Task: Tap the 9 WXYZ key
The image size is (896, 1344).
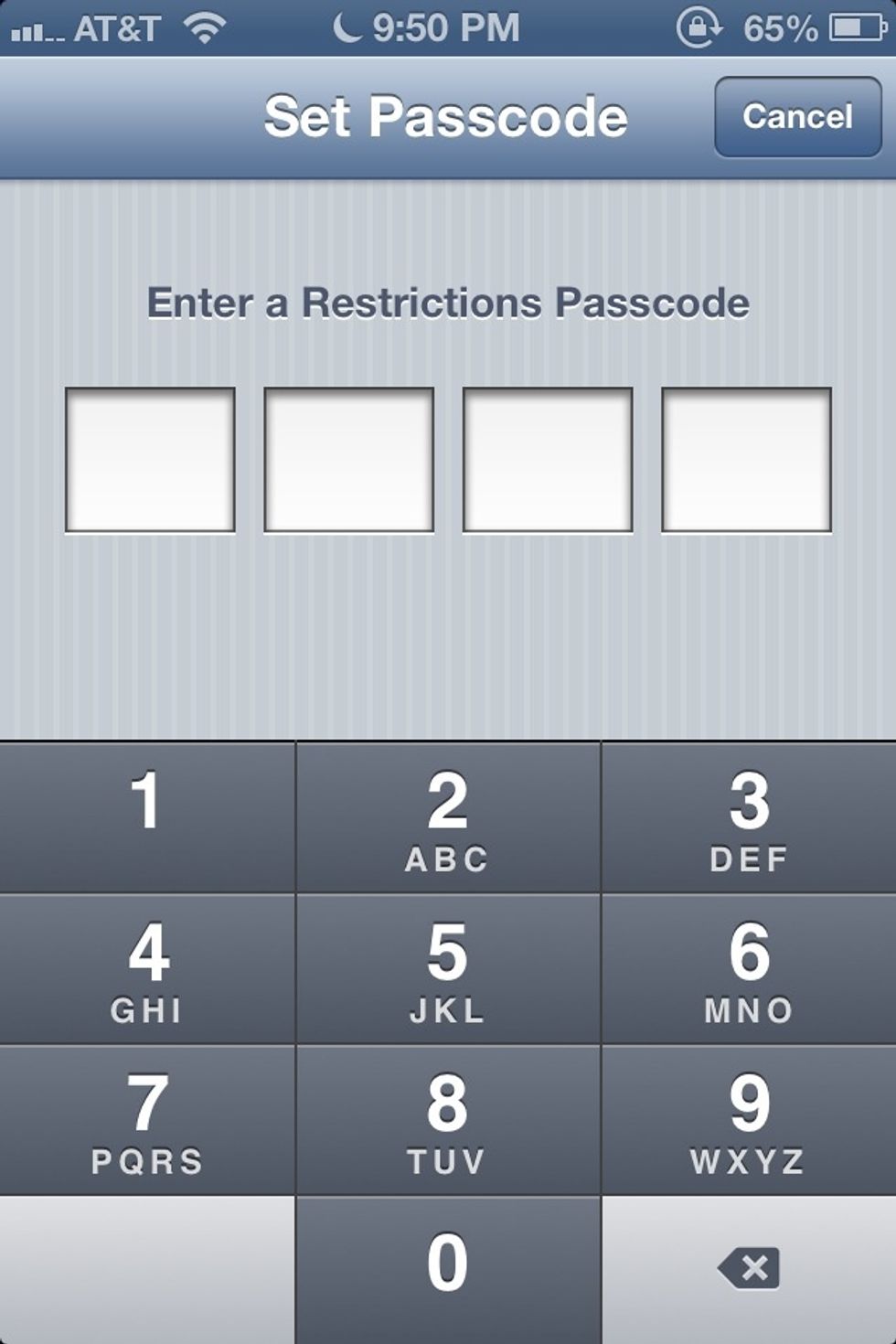Action: (x=749, y=1120)
